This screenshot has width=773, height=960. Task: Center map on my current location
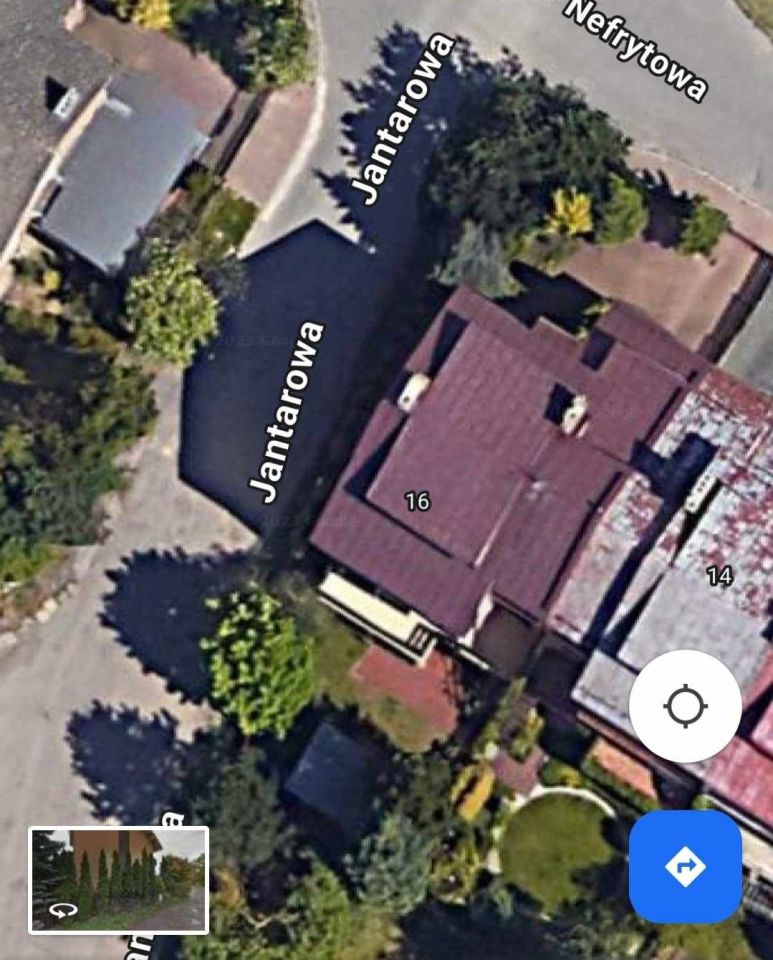click(x=685, y=706)
